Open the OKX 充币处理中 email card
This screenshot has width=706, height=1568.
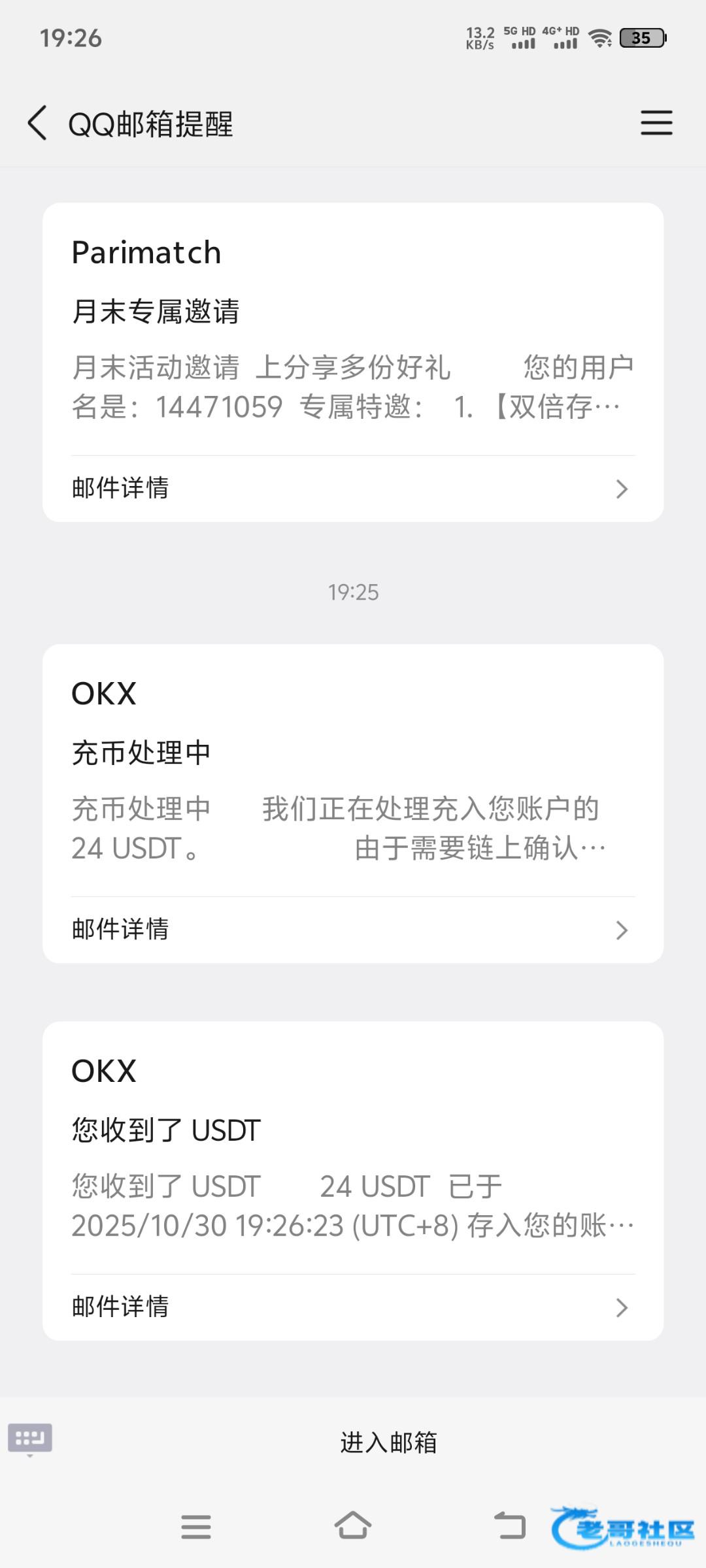[353, 771]
